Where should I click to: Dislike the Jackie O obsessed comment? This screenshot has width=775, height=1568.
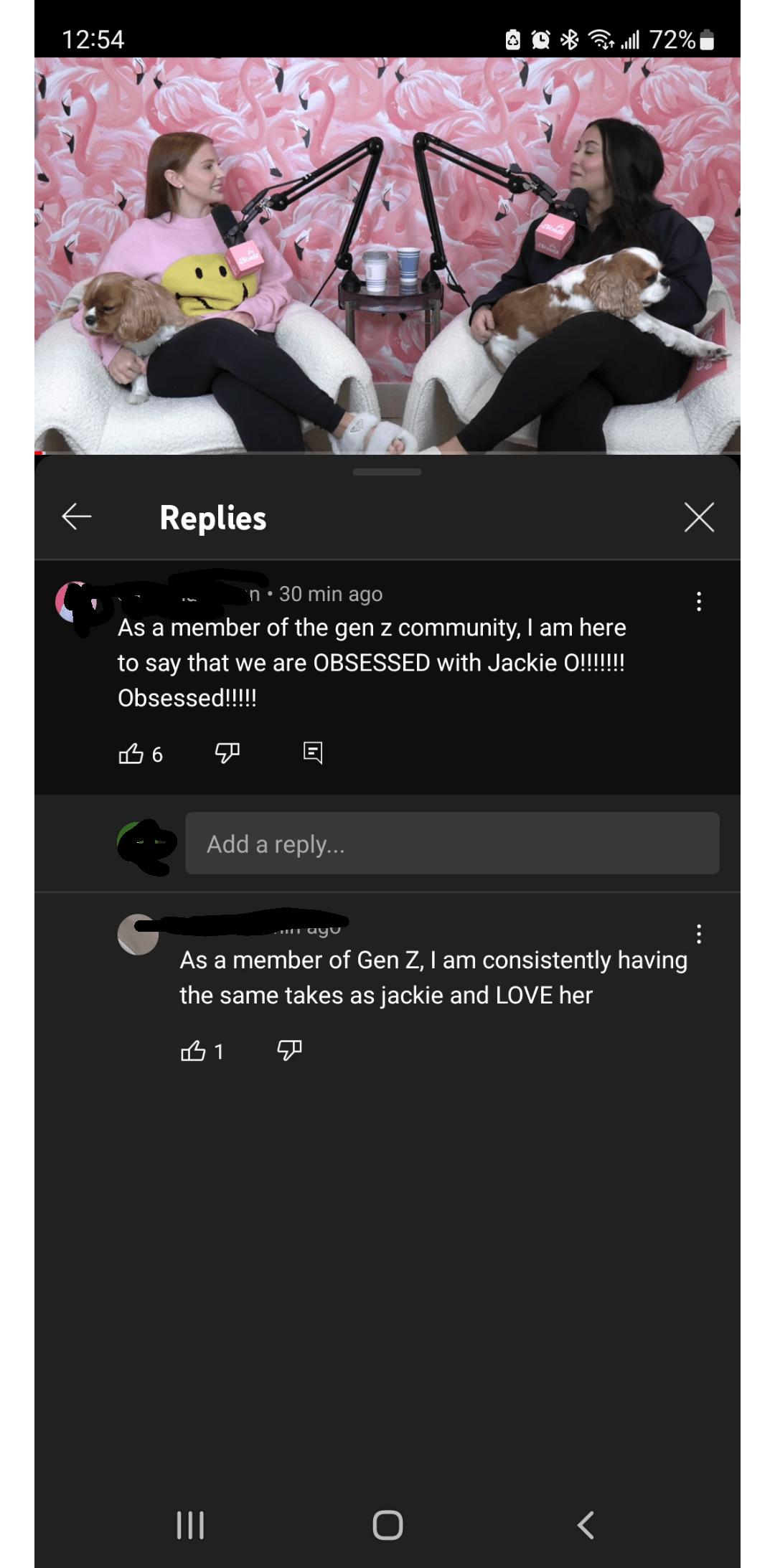coord(227,752)
